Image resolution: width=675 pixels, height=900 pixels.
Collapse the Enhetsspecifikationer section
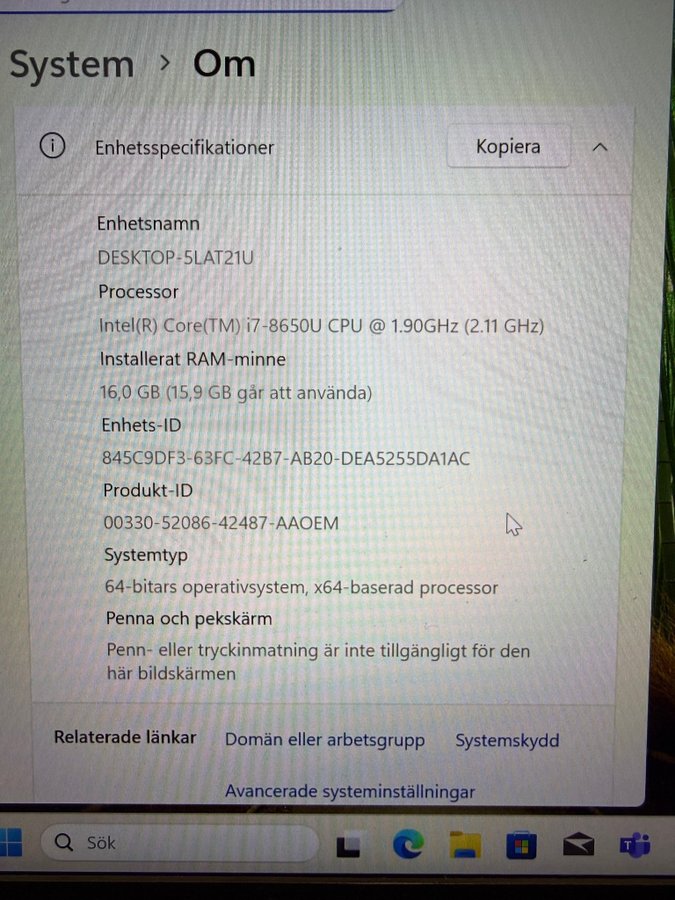pos(600,147)
